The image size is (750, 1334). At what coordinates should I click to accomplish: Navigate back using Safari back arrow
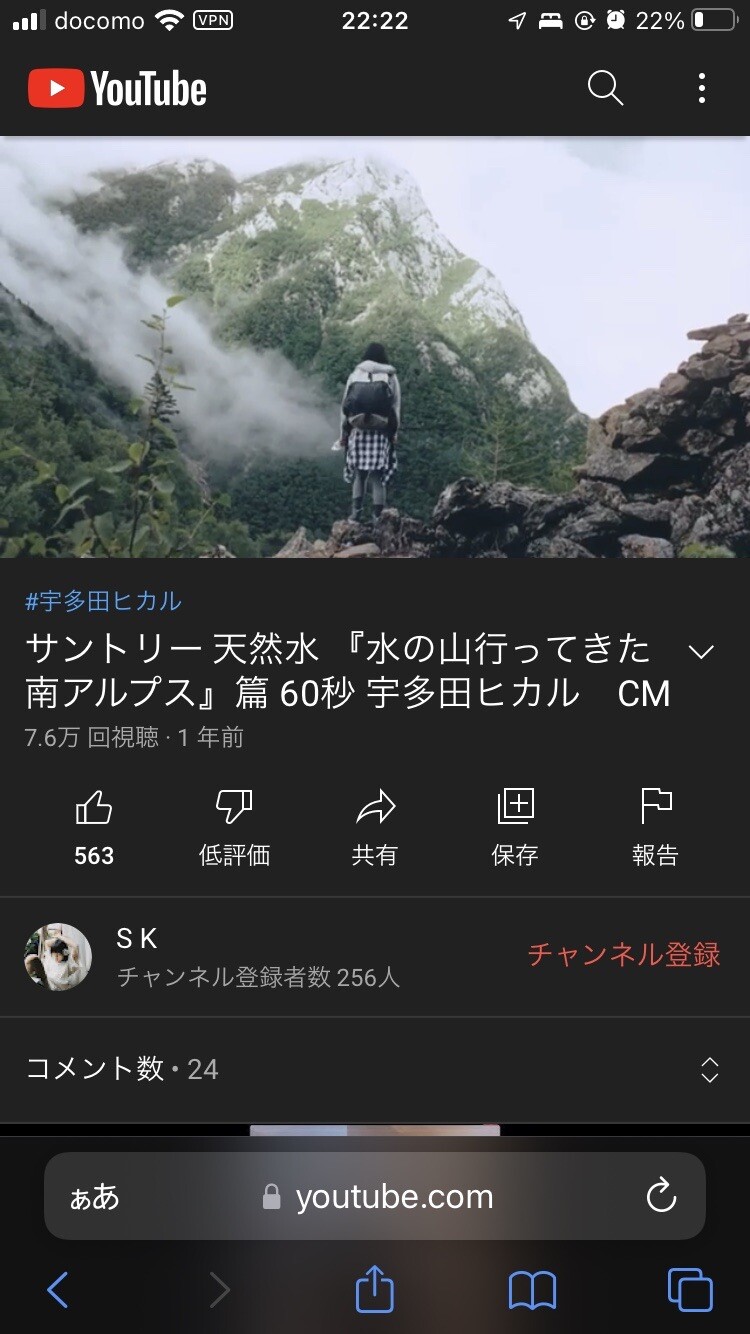57,1290
